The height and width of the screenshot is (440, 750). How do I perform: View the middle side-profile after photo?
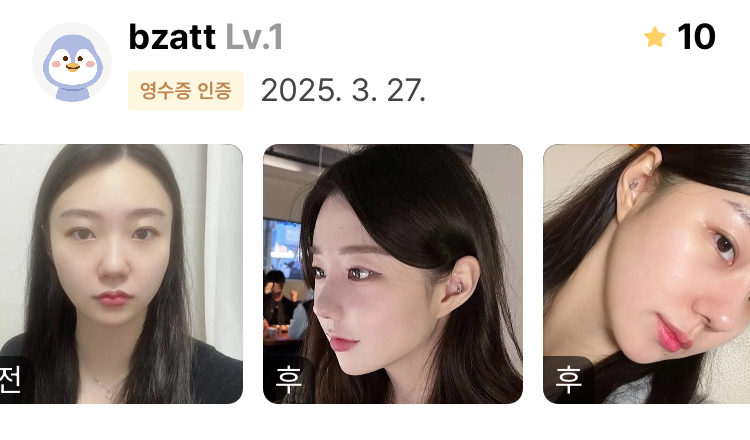[x=392, y=274]
